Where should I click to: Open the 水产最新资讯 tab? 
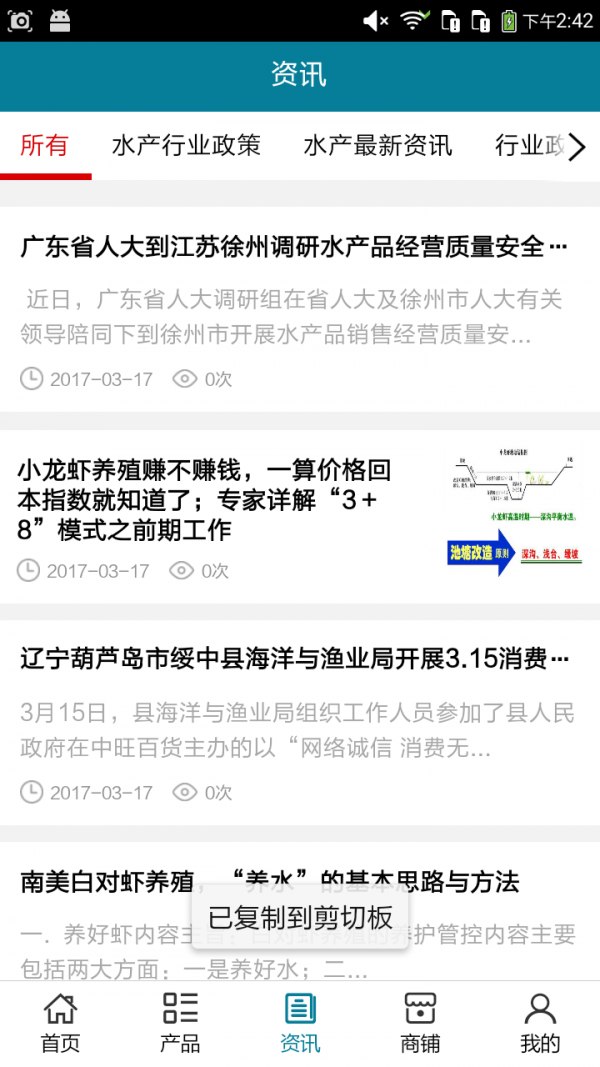(x=377, y=146)
